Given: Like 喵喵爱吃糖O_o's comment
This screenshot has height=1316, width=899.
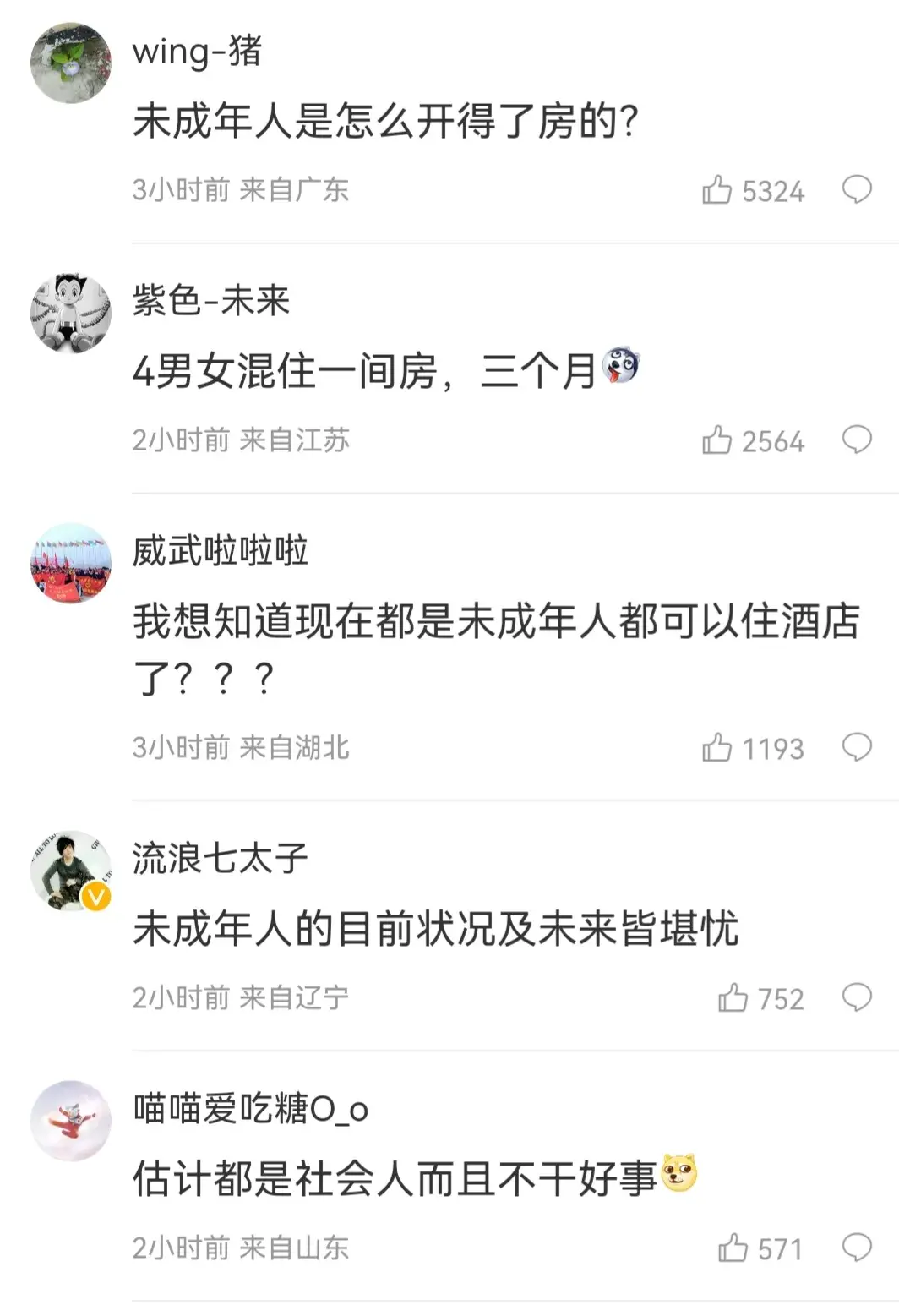Looking at the screenshot, I should click(x=733, y=1248).
